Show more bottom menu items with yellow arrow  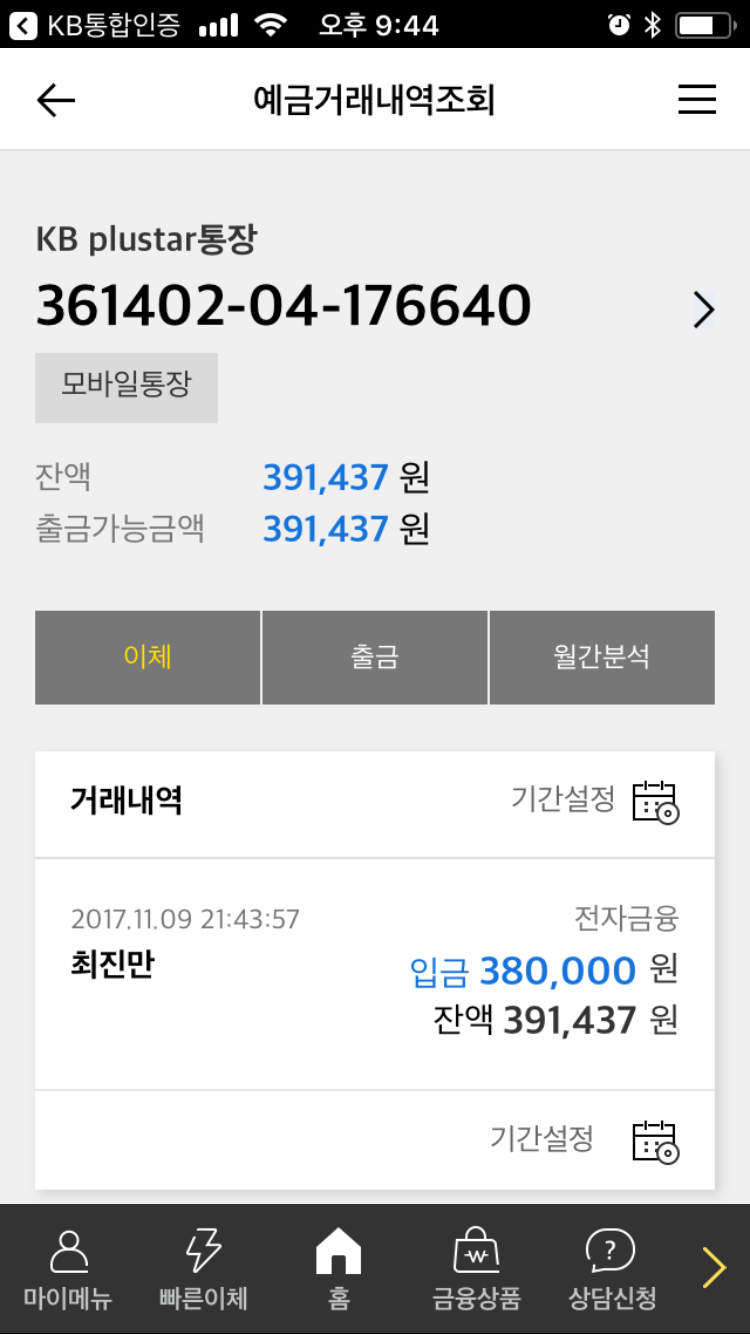[714, 1268]
